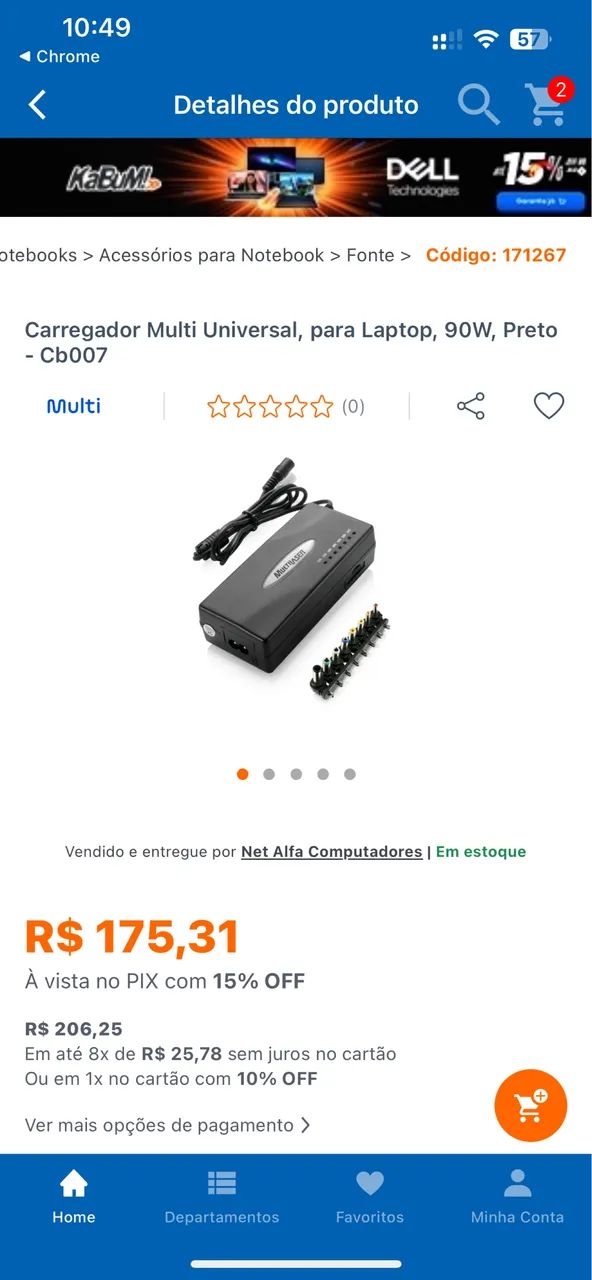This screenshot has height=1280, width=592.
Task: Share this product
Action: click(471, 406)
